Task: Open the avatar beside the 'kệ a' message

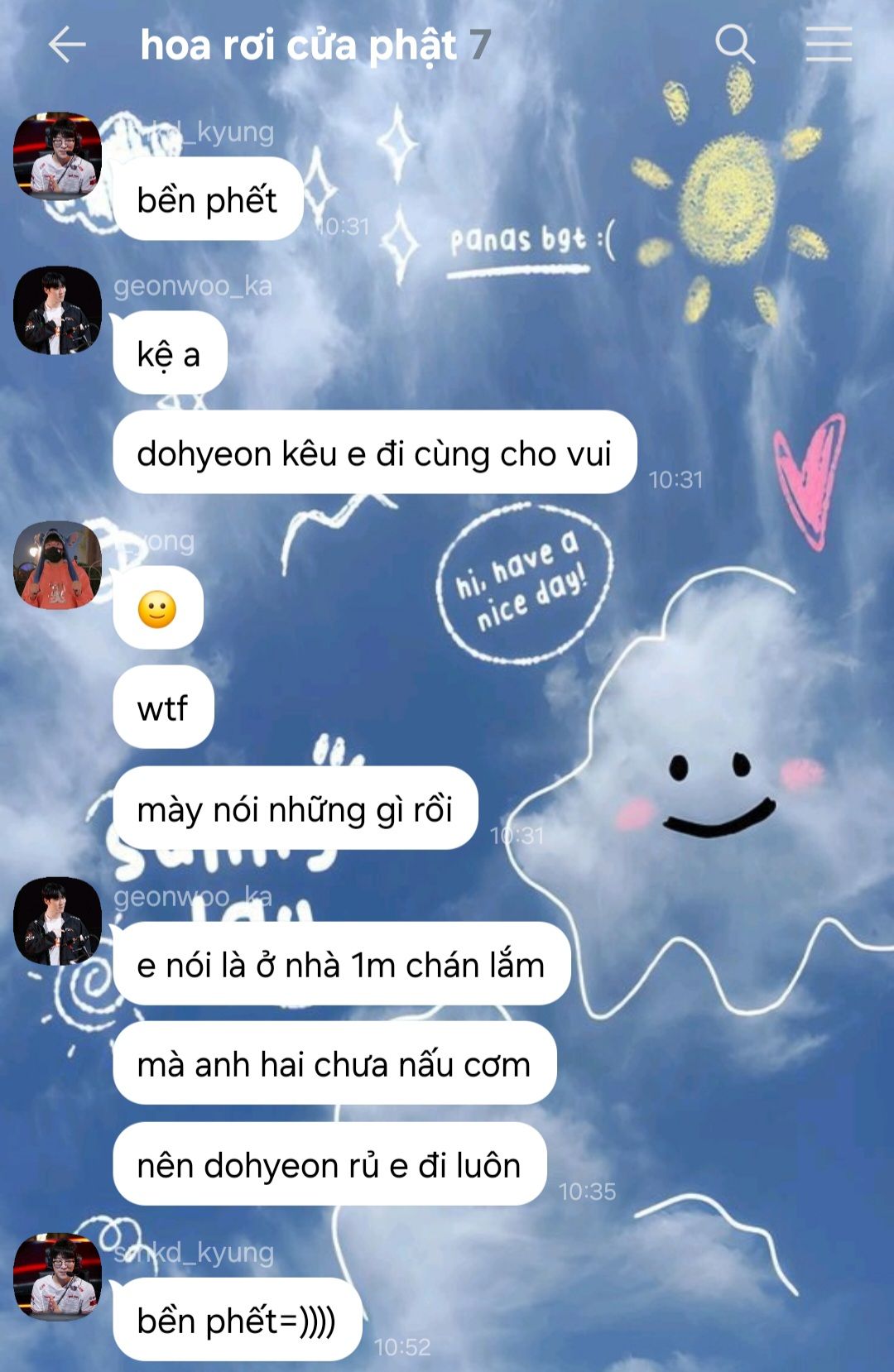Action: pyautogui.click(x=57, y=310)
